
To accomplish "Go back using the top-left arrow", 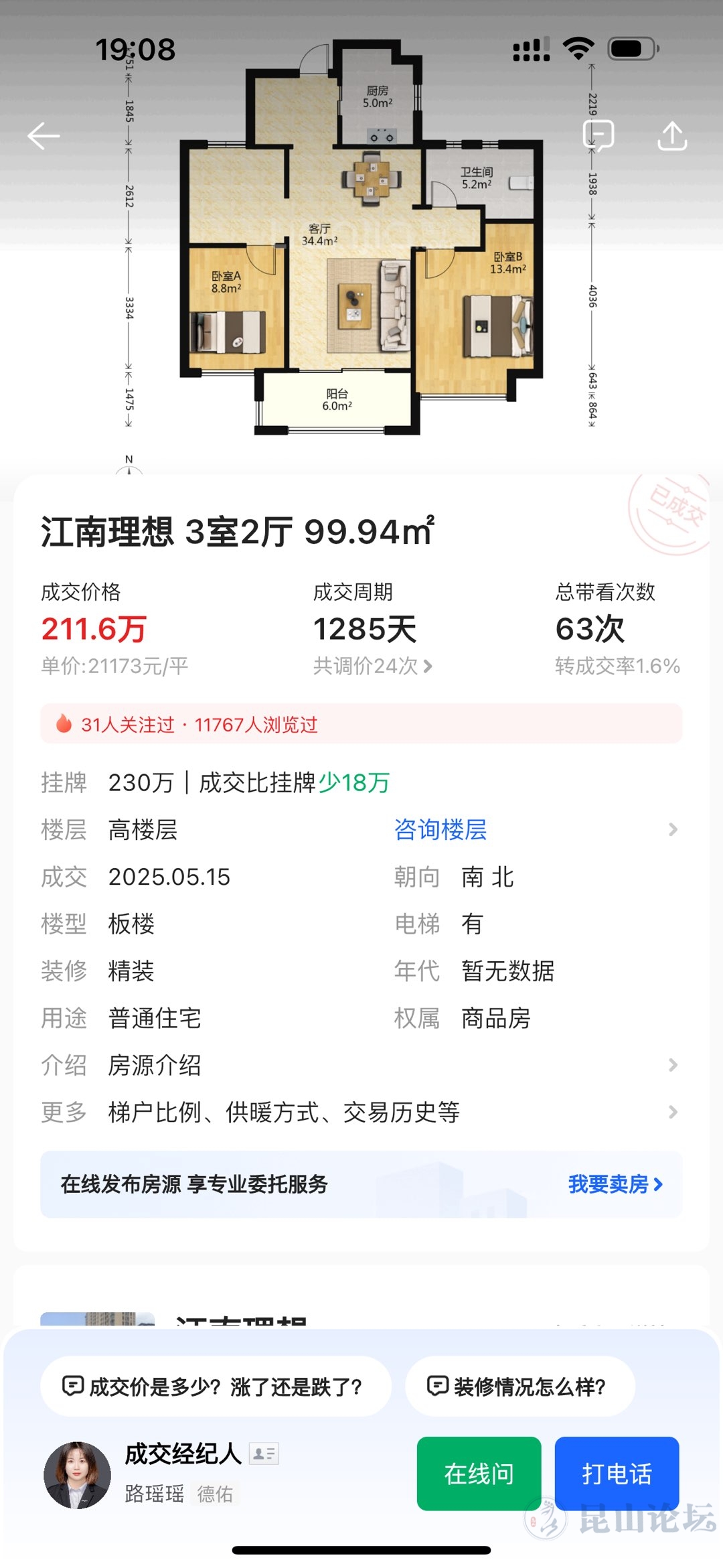I will point(44,136).
